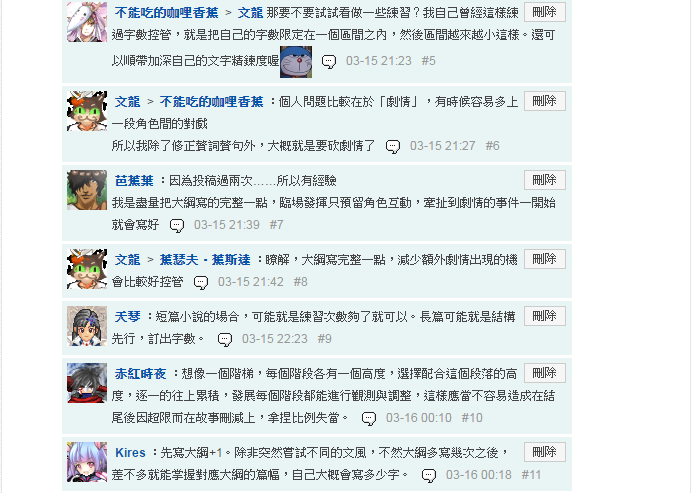Reply to comment #6 via speech bubble
This screenshot has width=692, height=493.
(x=393, y=146)
